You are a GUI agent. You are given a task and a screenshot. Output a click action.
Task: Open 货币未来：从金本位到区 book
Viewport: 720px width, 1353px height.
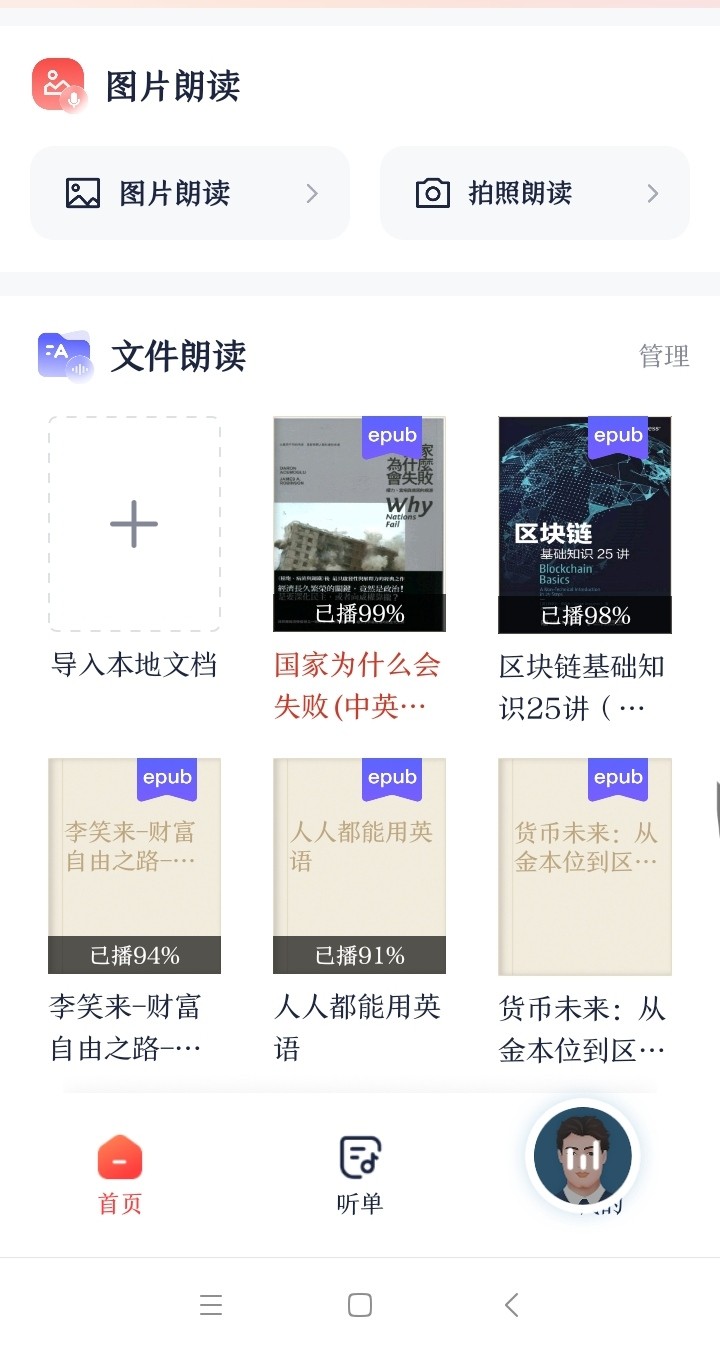(585, 866)
